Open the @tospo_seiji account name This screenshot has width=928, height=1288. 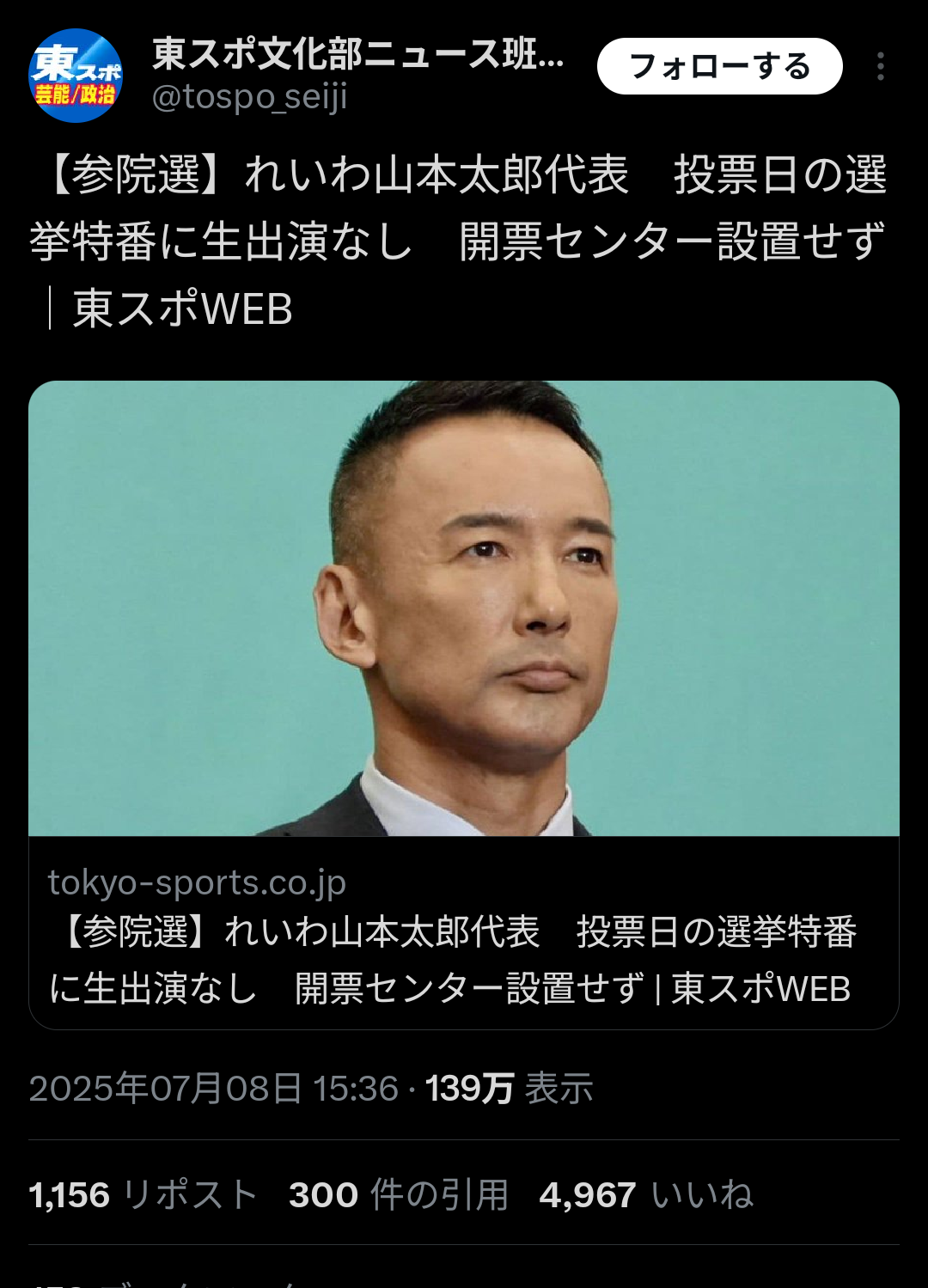(249, 97)
